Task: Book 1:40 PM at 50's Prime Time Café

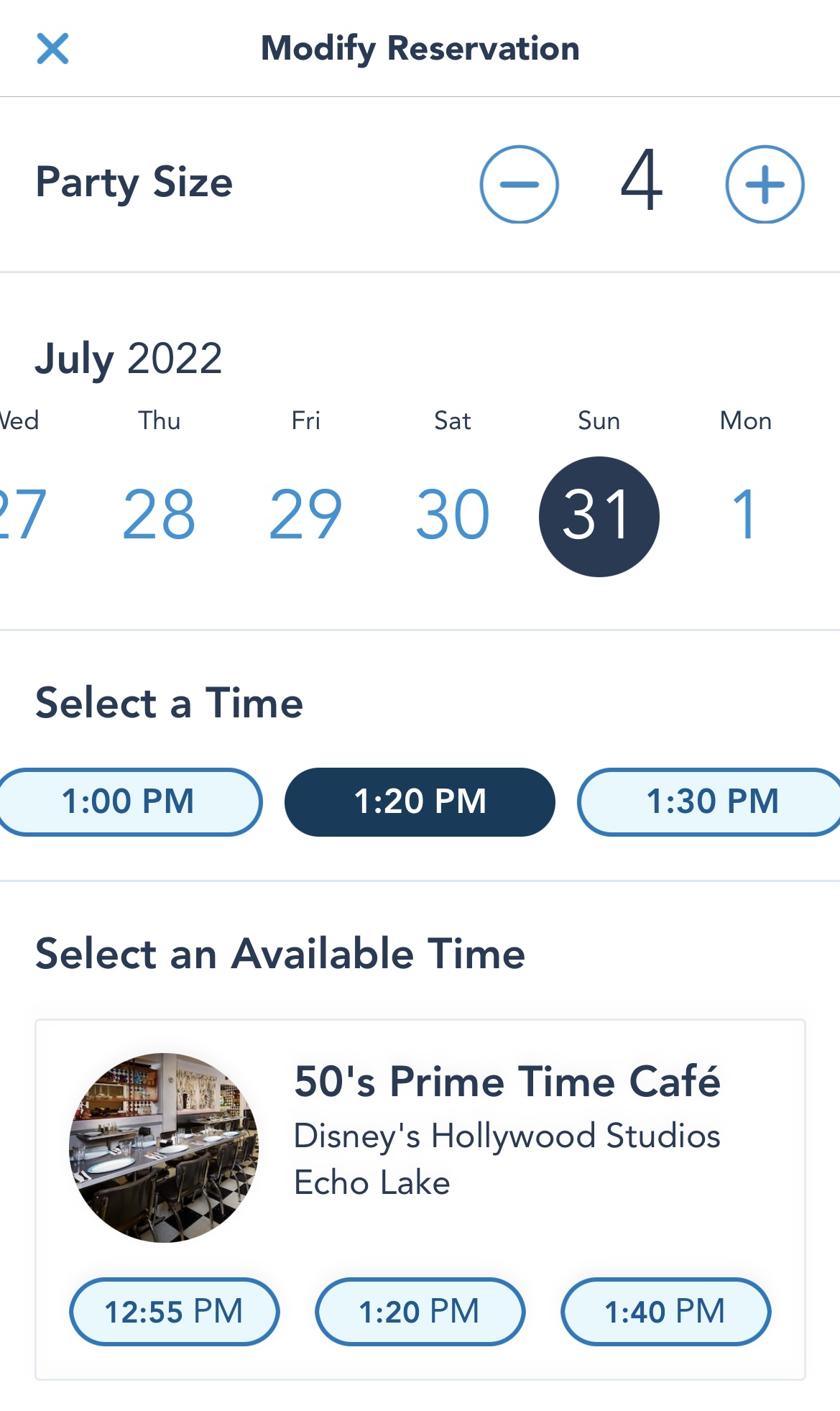Action: 665,1311
